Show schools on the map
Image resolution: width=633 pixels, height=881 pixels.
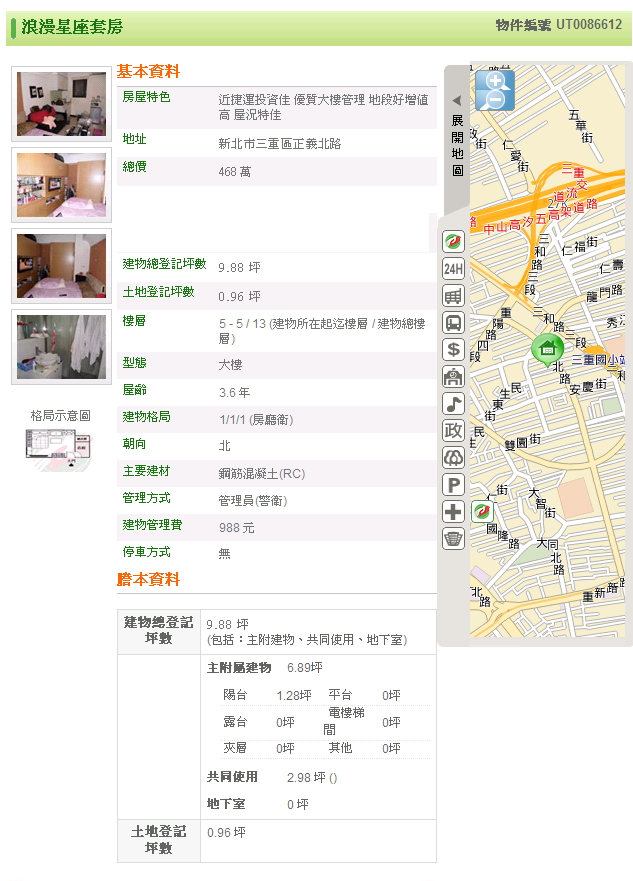coord(453,377)
